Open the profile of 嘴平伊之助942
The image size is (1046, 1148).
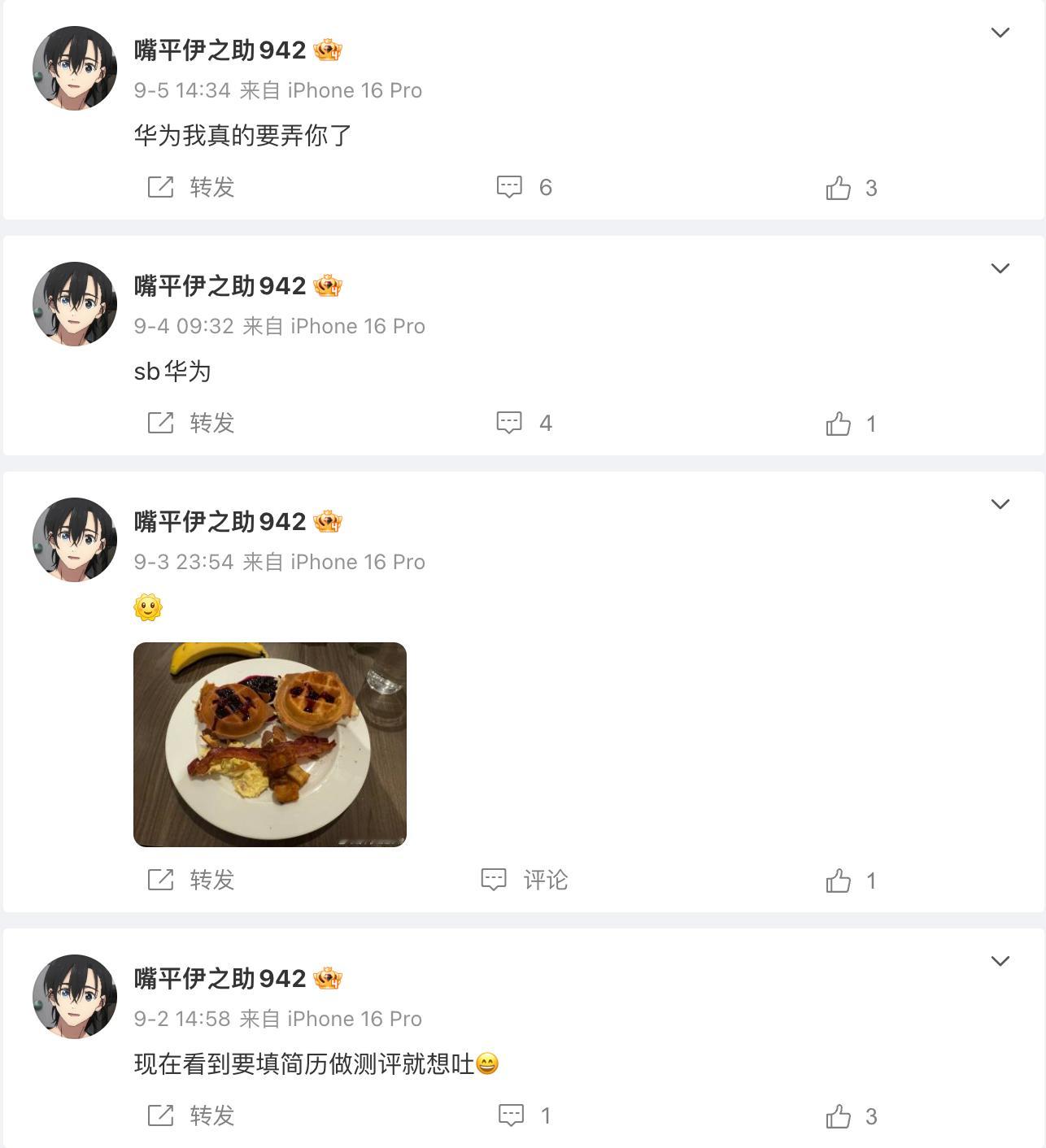pos(220,49)
